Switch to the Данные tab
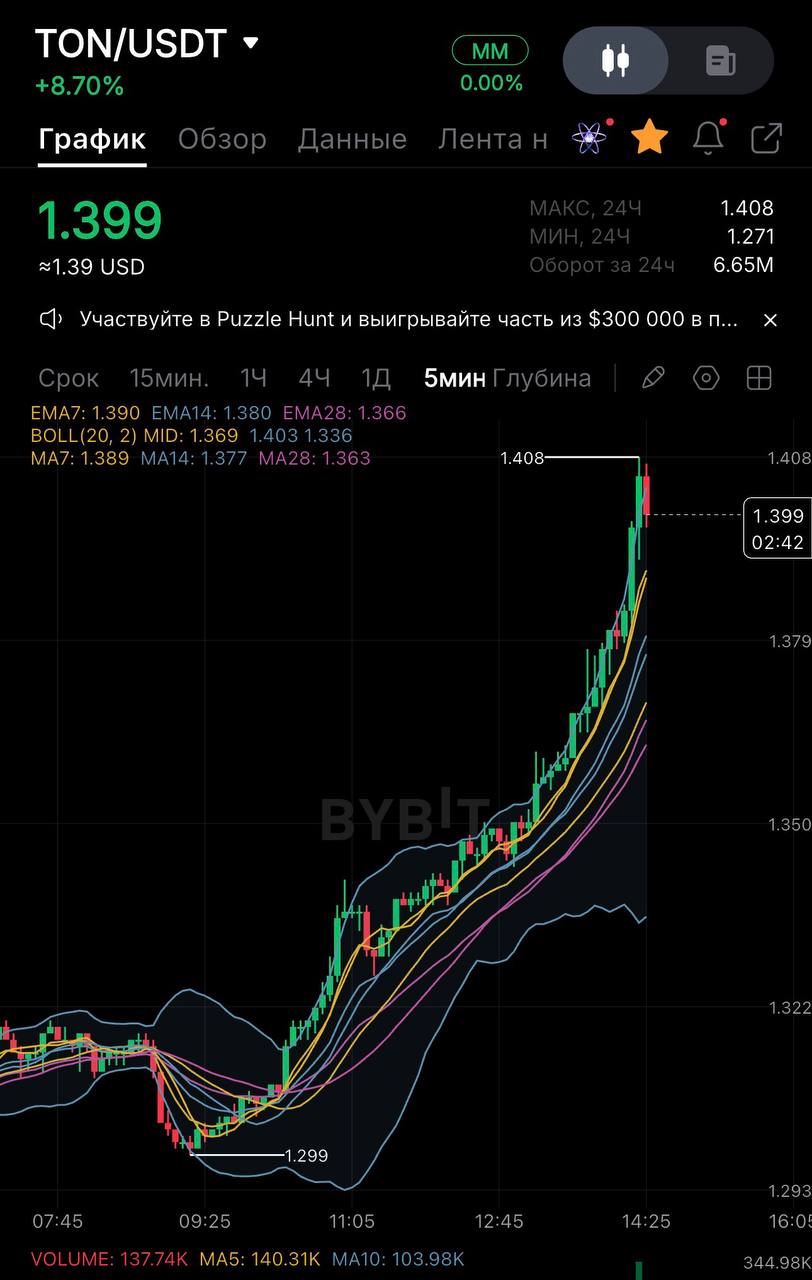 (x=352, y=139)
